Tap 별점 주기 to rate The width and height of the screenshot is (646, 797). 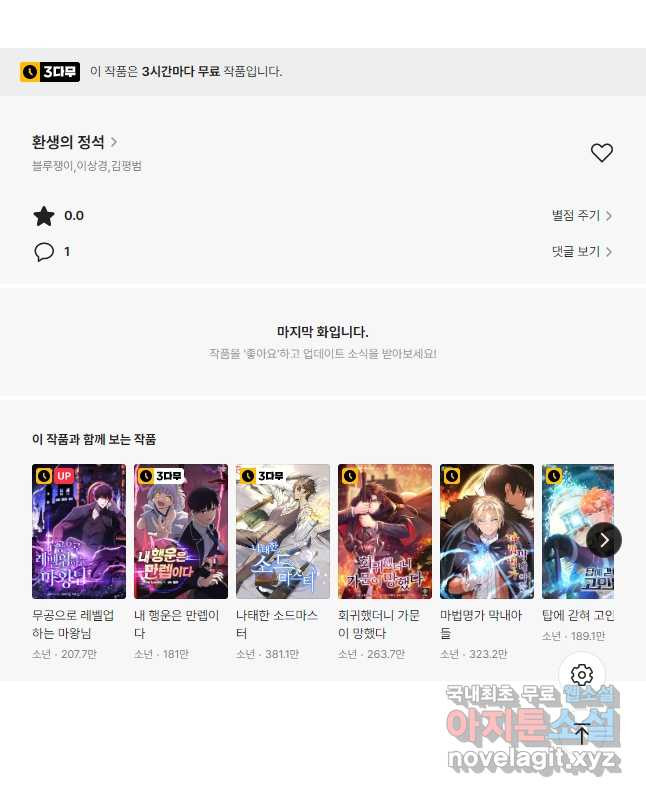point(581,215)
